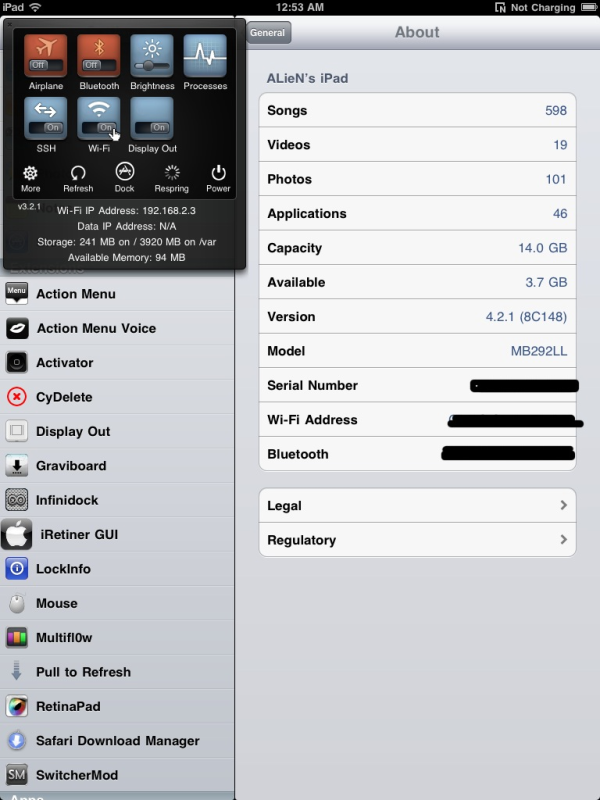Open Safari Download Manager settings
Viewport: 600px width, 800px height.
pyautogui.click(x=118, y=741)
